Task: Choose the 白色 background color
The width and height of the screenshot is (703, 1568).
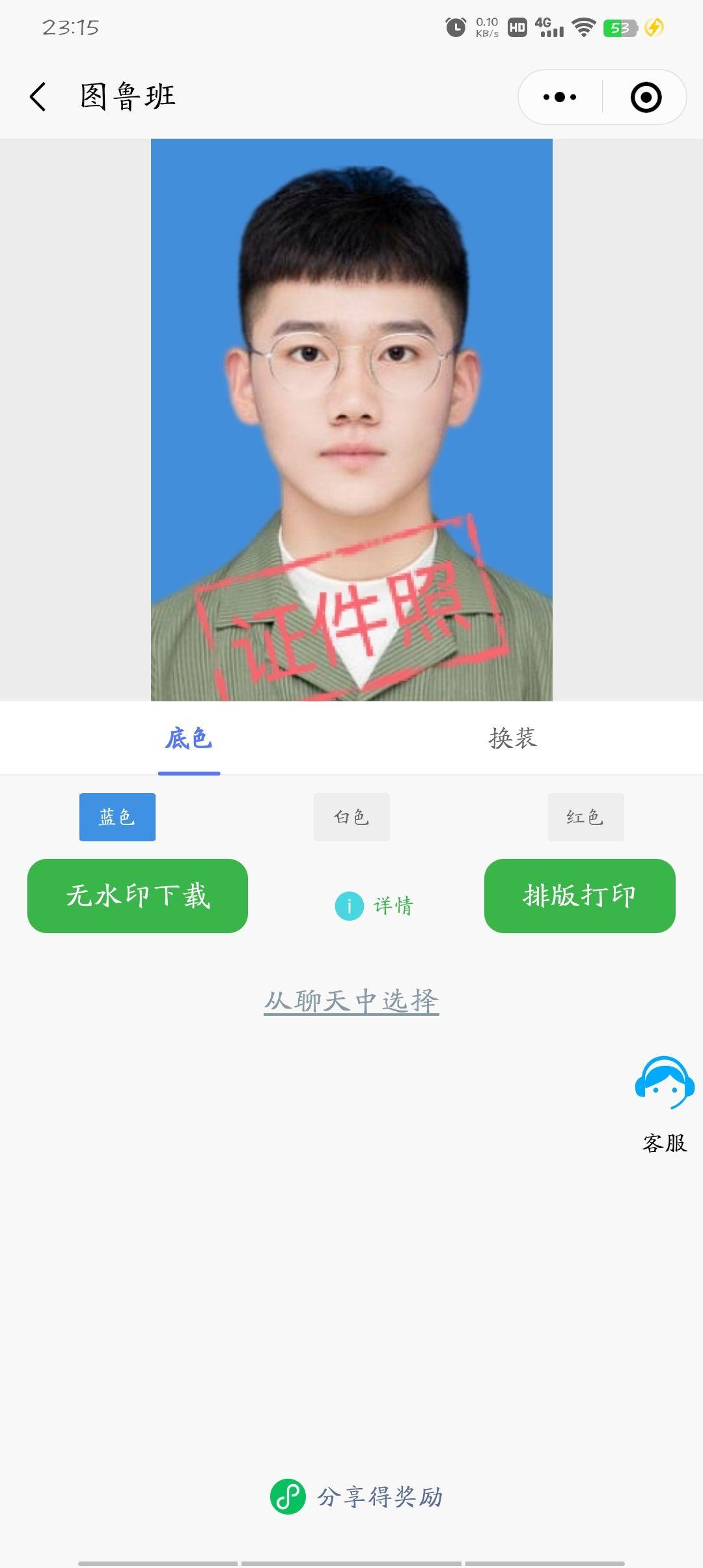Action: [351, 817]
